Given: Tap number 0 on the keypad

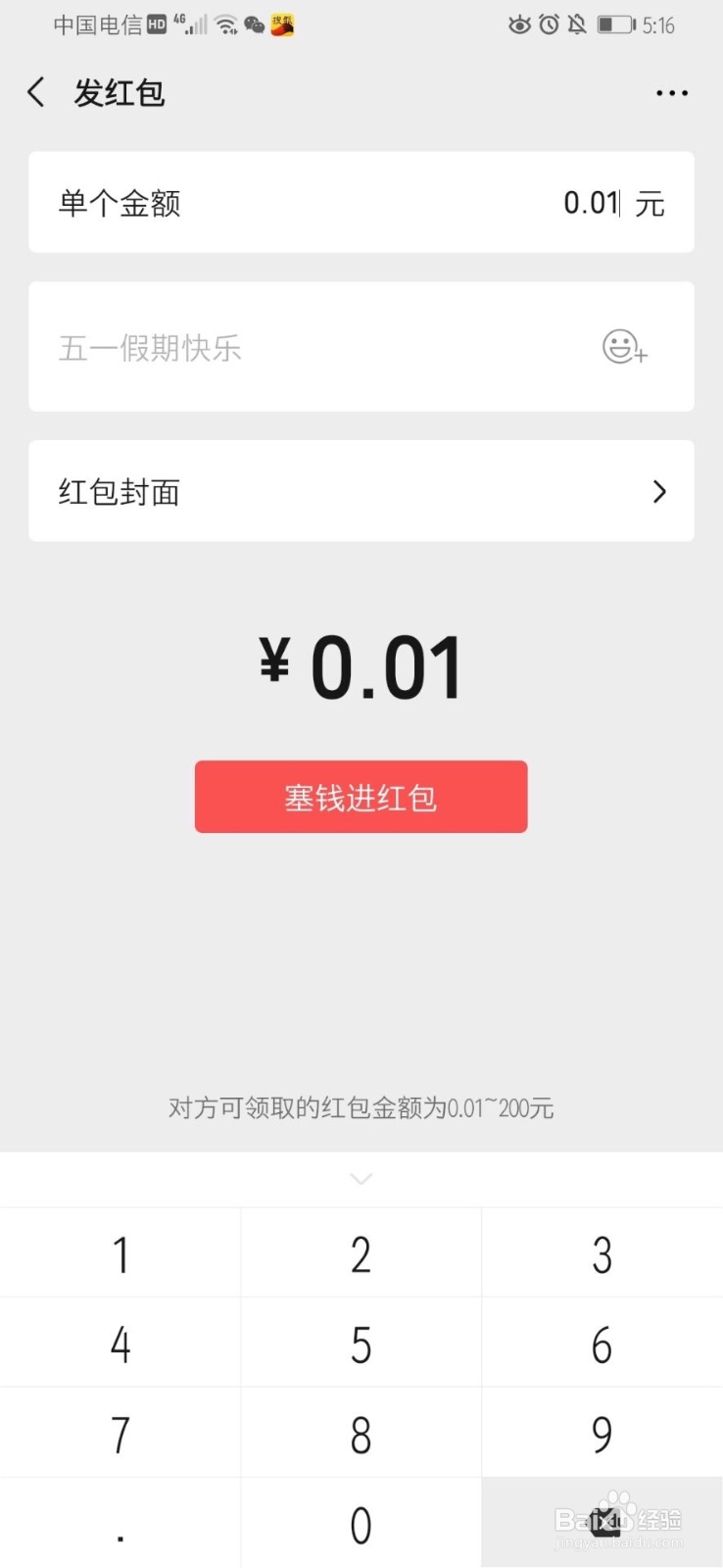Looking at the screenshot, I should pos(361,1522).
